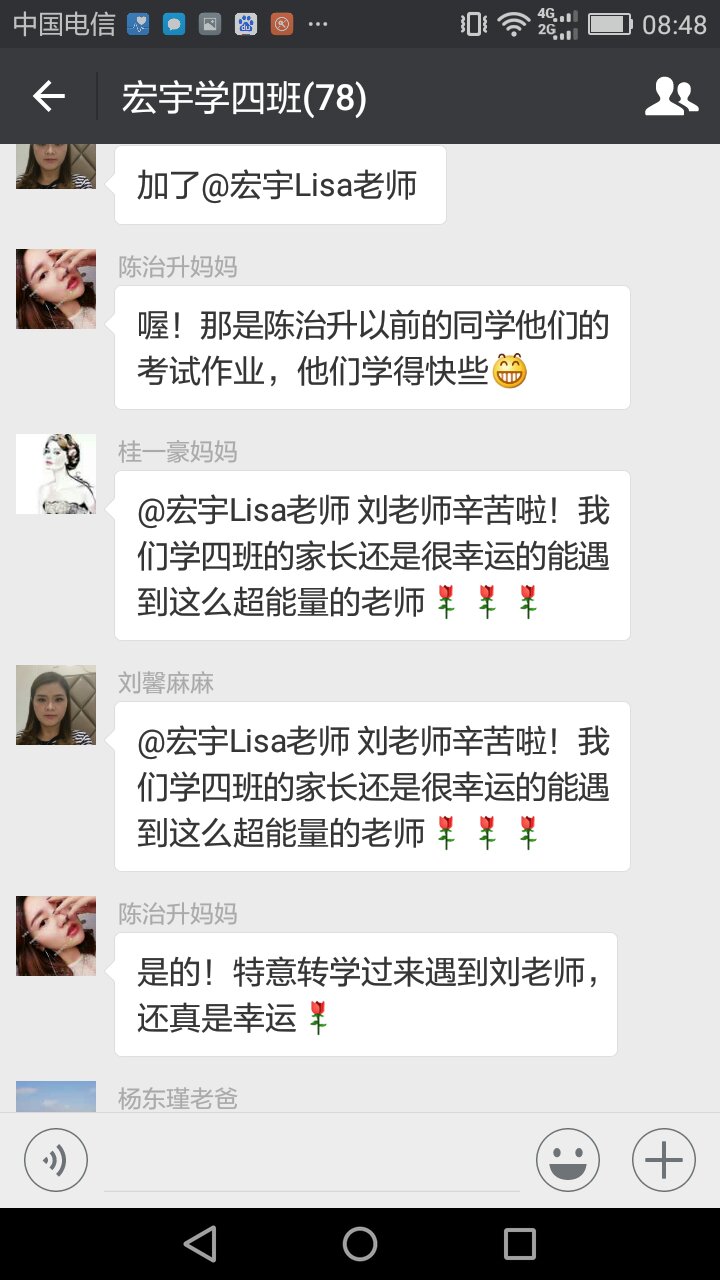Screen dimensions: 720x1280
Task: Open group members info icon
Action: pos(671,96)
